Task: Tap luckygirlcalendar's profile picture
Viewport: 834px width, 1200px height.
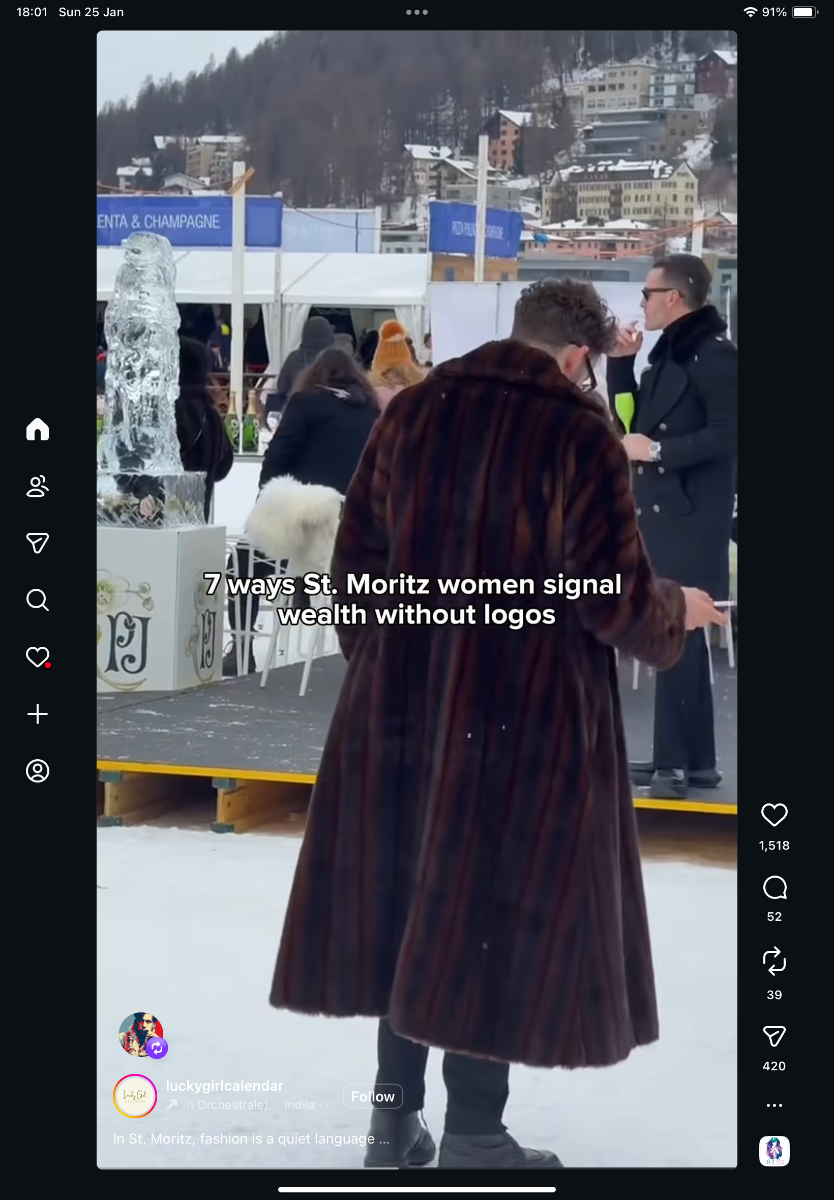Action: click(x=135, y=1096)
